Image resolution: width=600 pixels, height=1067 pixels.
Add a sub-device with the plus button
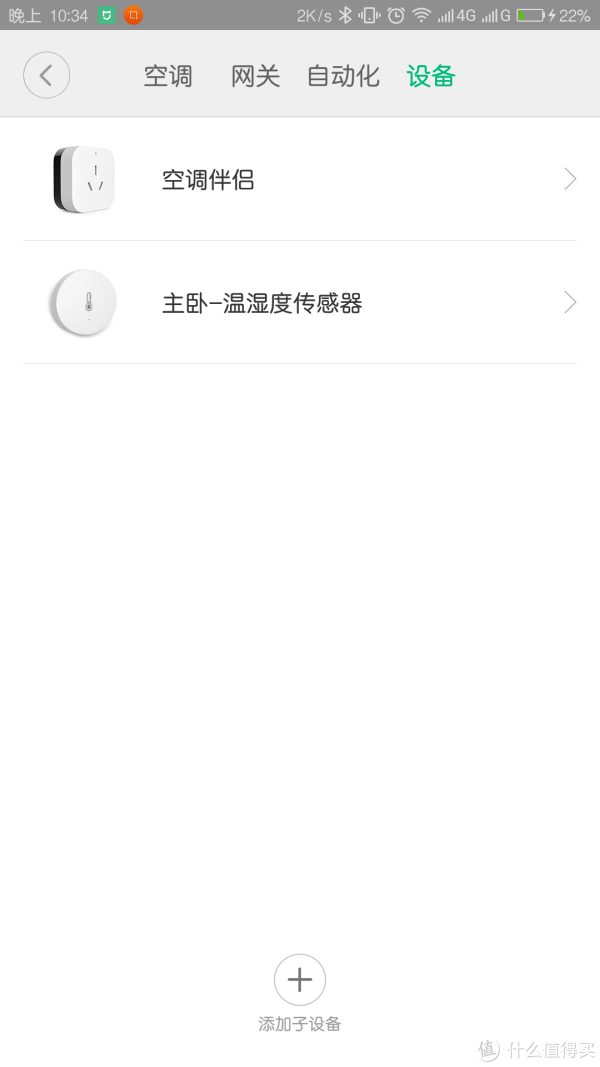(300, 980)
